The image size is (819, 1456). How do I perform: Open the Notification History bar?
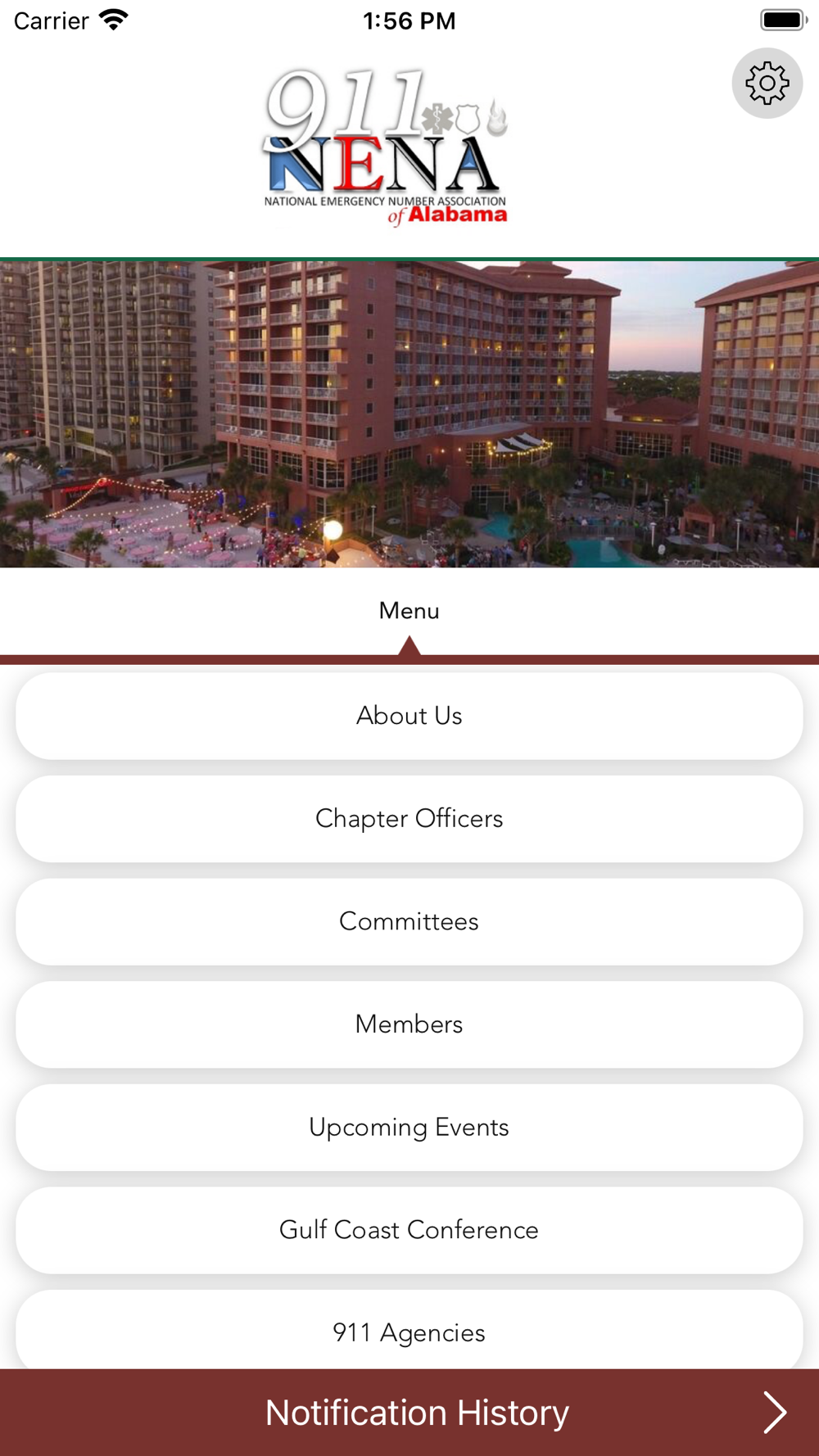tap(418, 1413)
